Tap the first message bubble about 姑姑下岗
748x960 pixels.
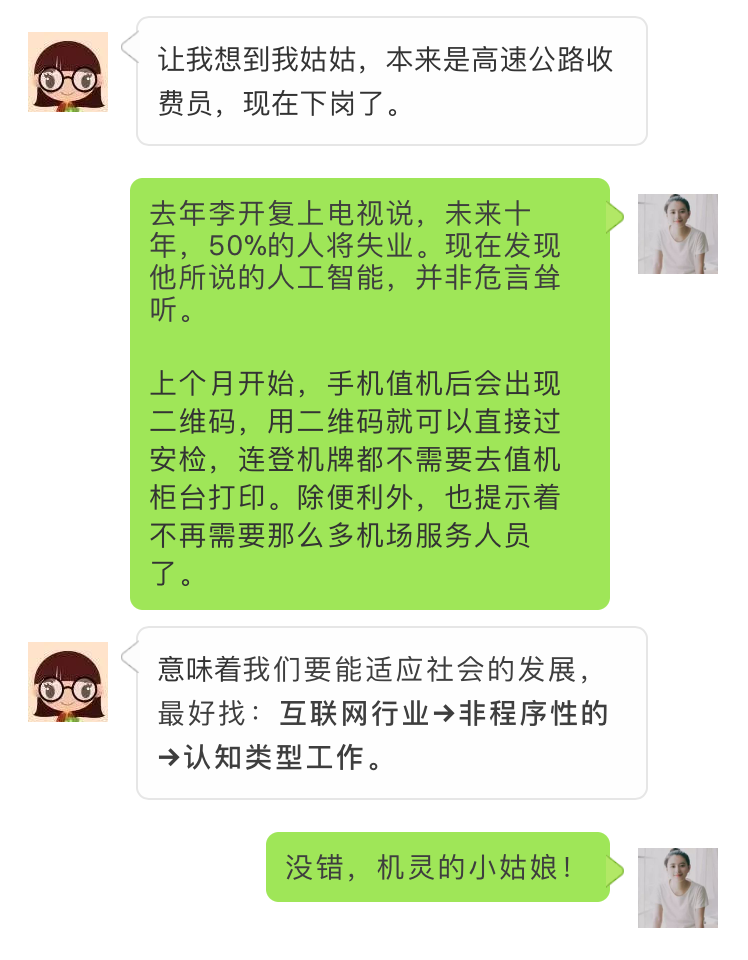tap(390, 82)
